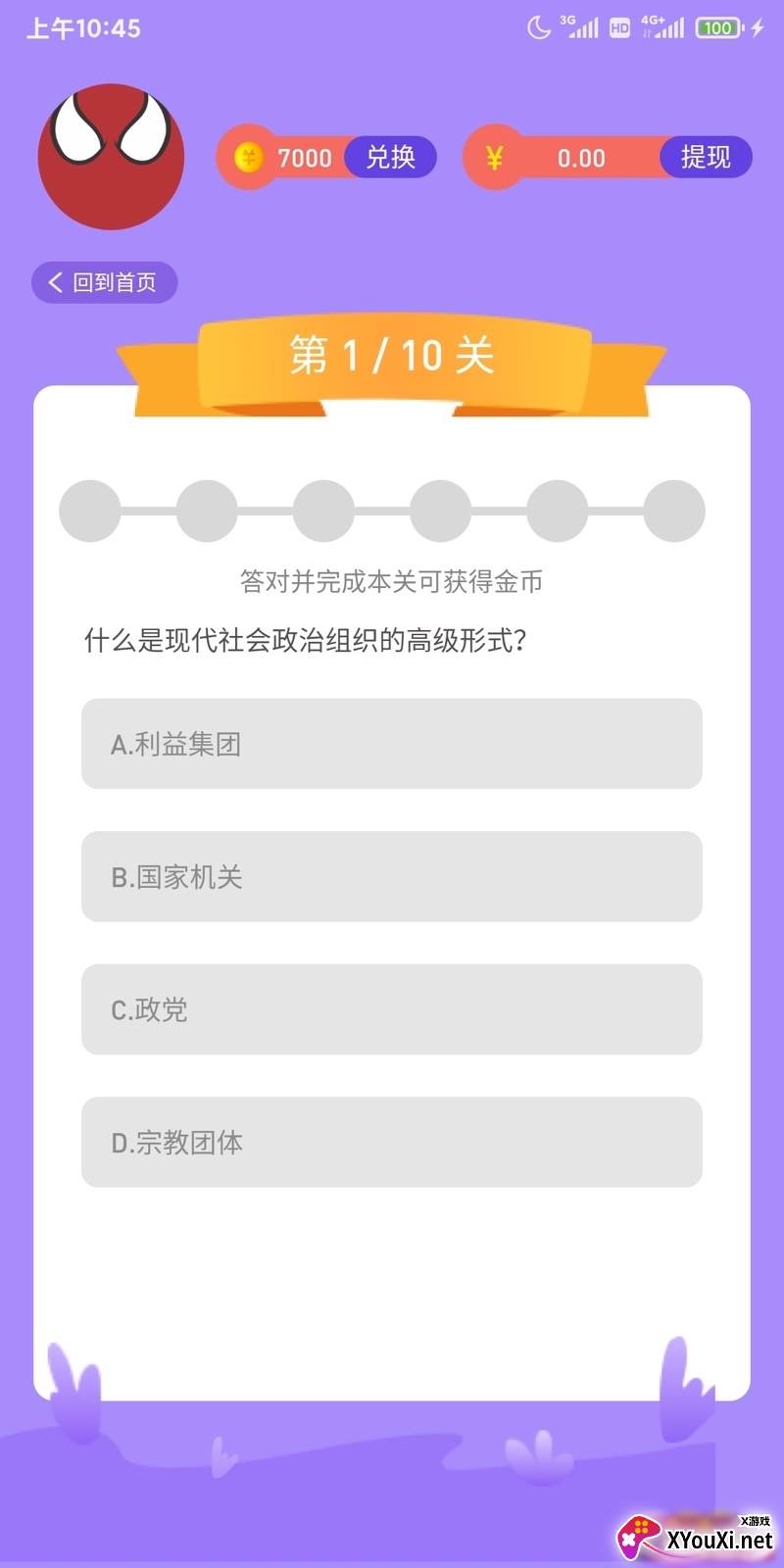Choose answer B.国家机关
The image size is (784, 1568).
click(x=392, y=876)
